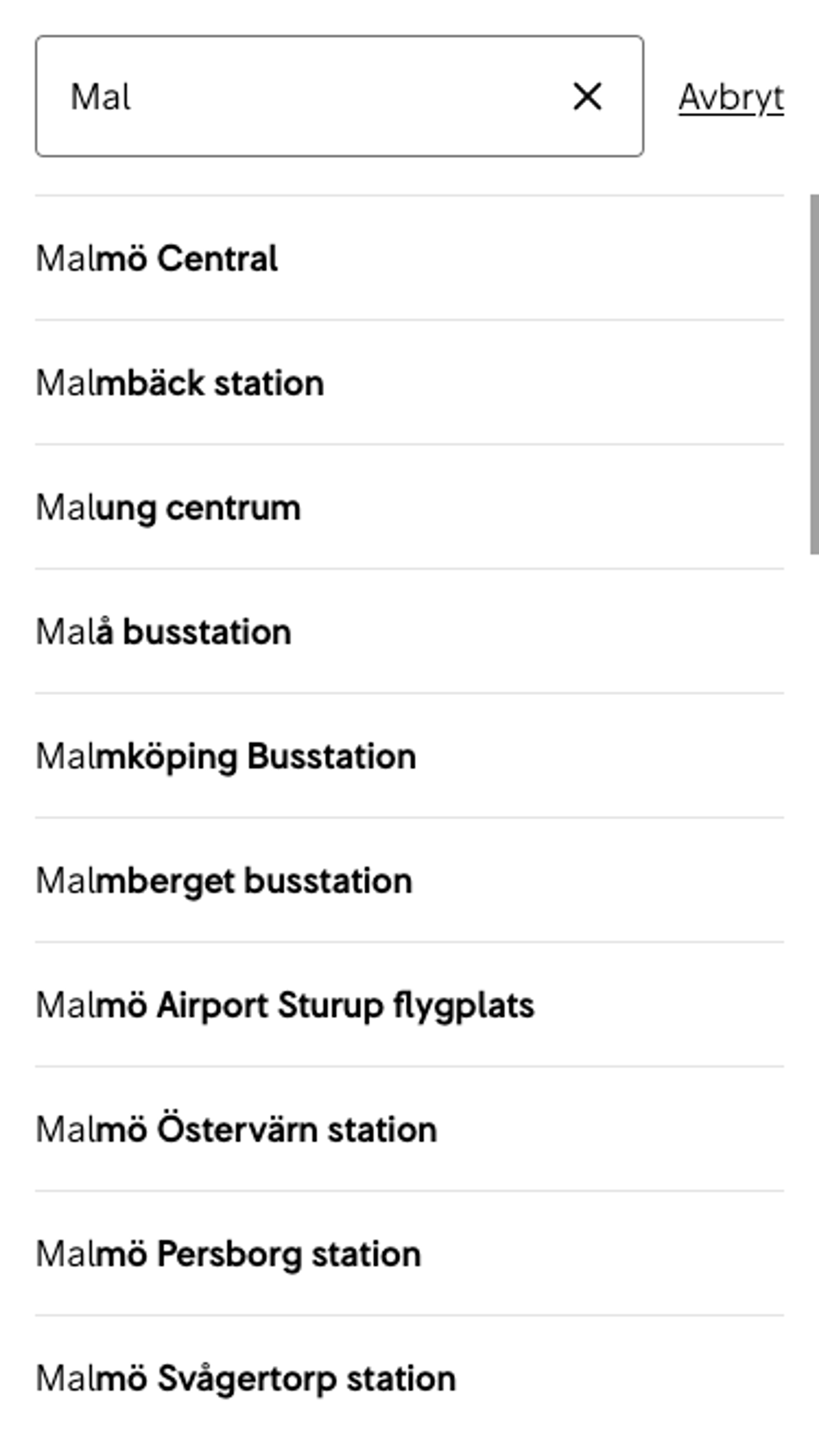Choose Malmbäck station
Screen dimensions: 819x1456
(x=180, y=383)
